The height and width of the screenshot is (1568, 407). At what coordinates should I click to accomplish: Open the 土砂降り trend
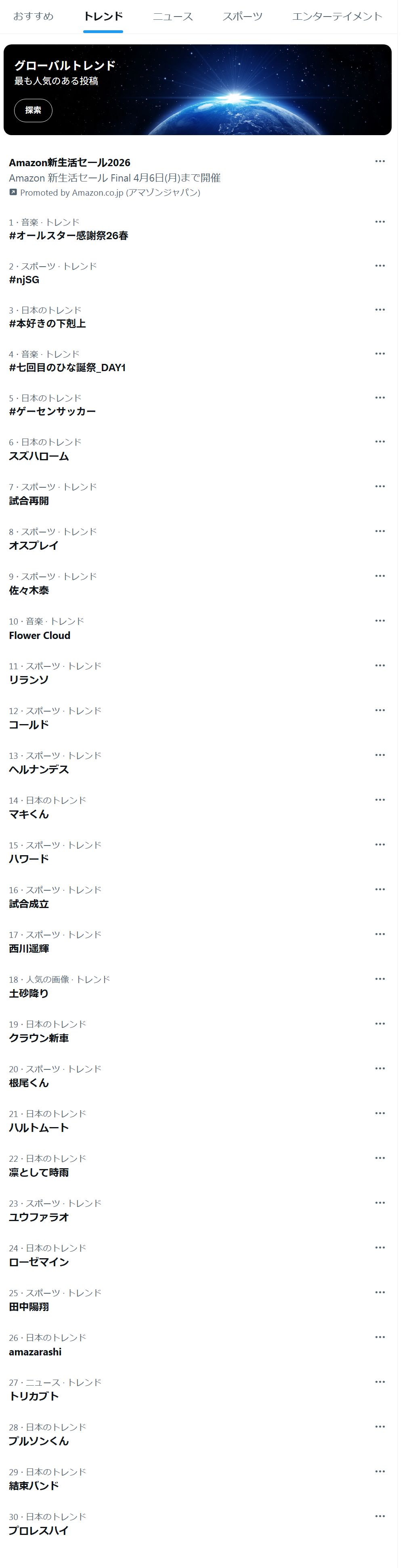[29, 993]
